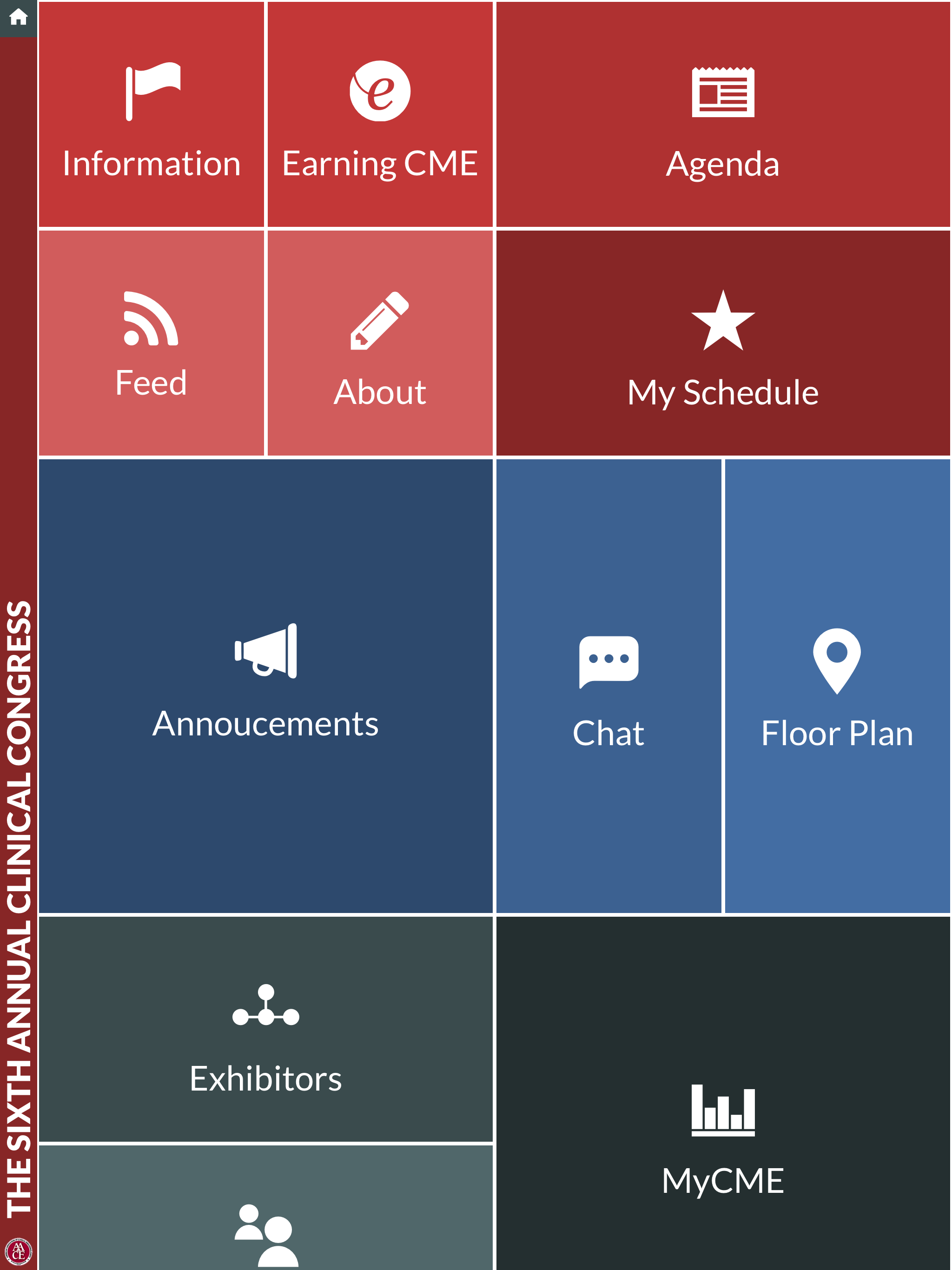Select the About tile
Image resolution: width=952 pixels, height=1270 pixels.
point(379,343)
